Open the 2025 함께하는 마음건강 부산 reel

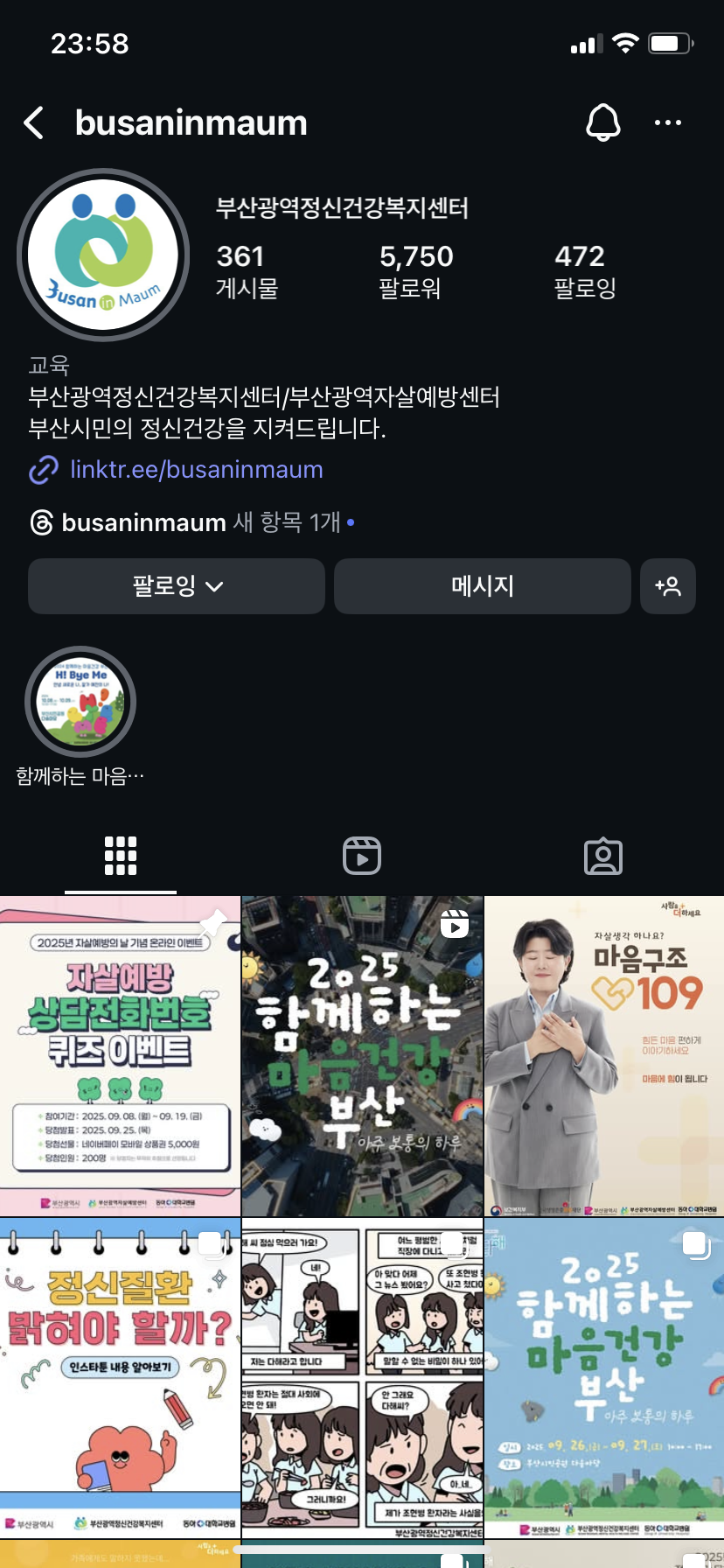362,1055
